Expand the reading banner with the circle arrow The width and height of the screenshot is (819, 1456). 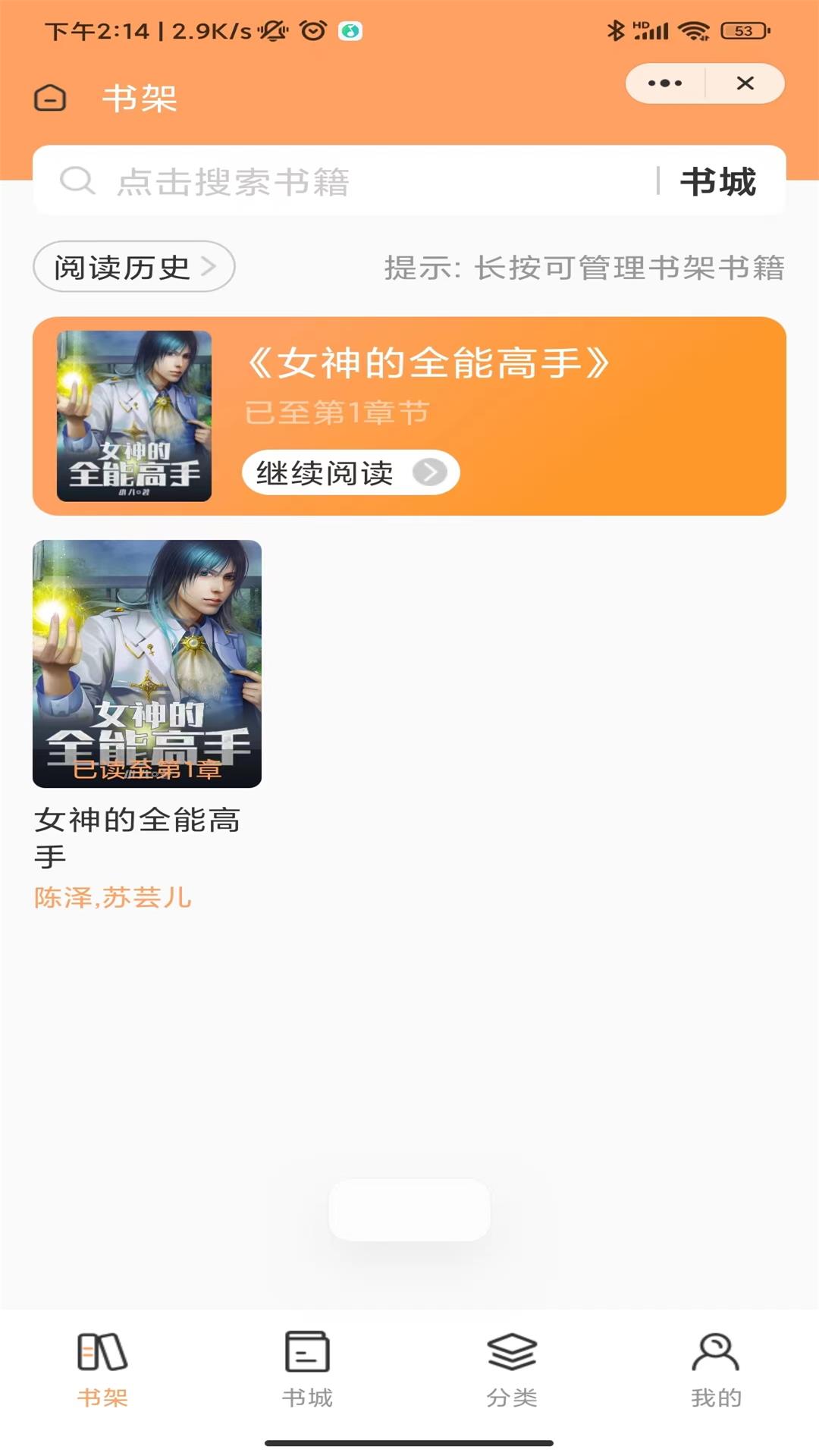click(429, 472)
